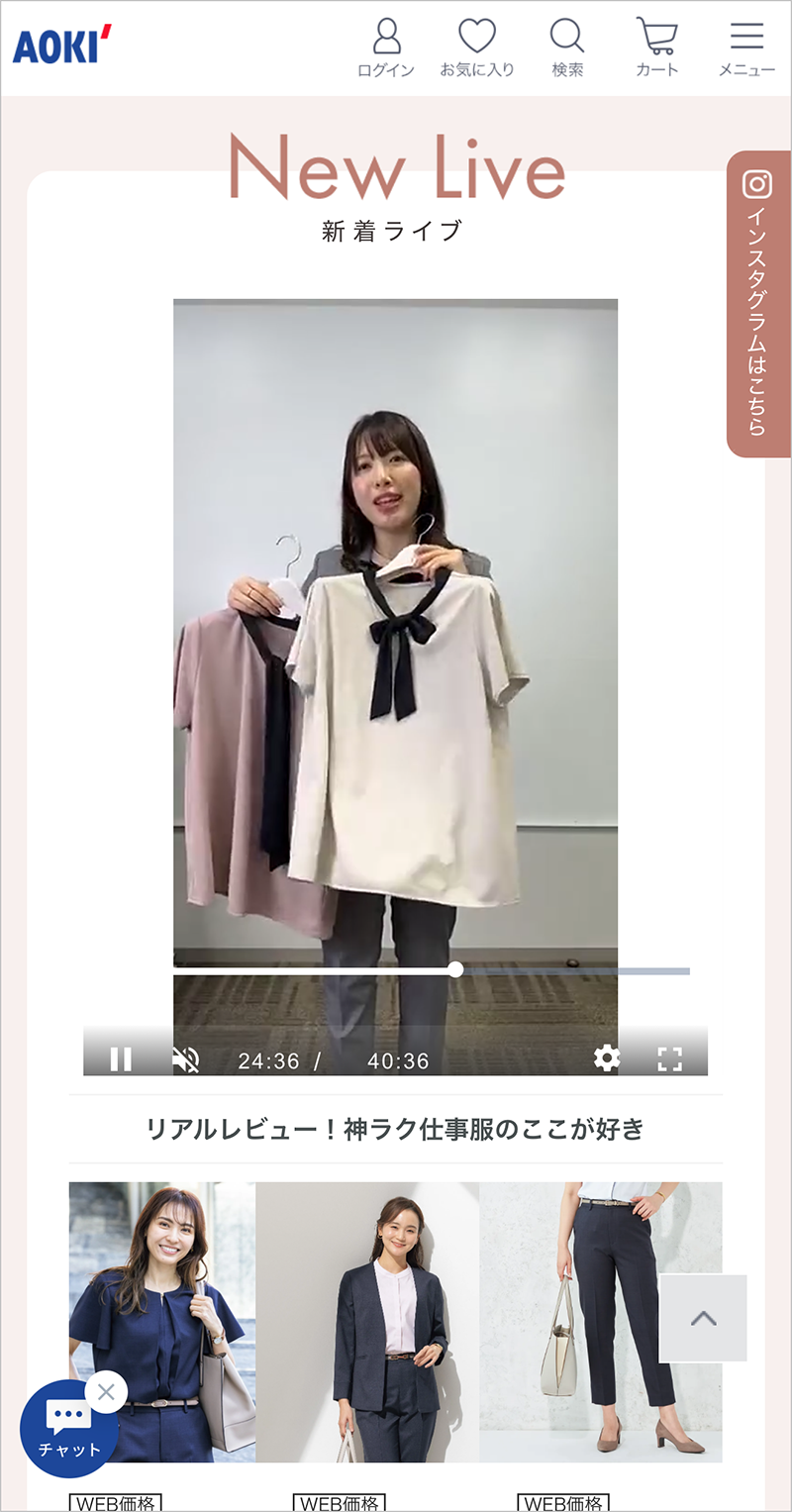The image size is (792, 1512).
Task: Open the navy tapered pants product
Action: (601, 1322)
